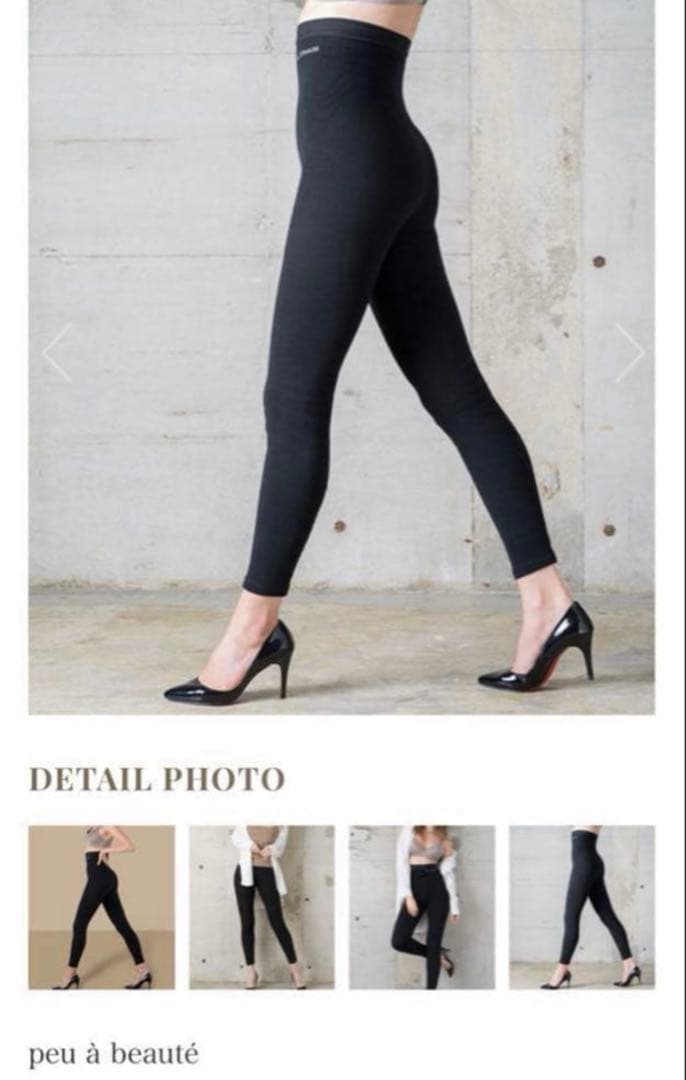Viewport: 686px width, 1080px height.
Task: View third detail photo with raised knee
Action: click(x=422, y=907)
